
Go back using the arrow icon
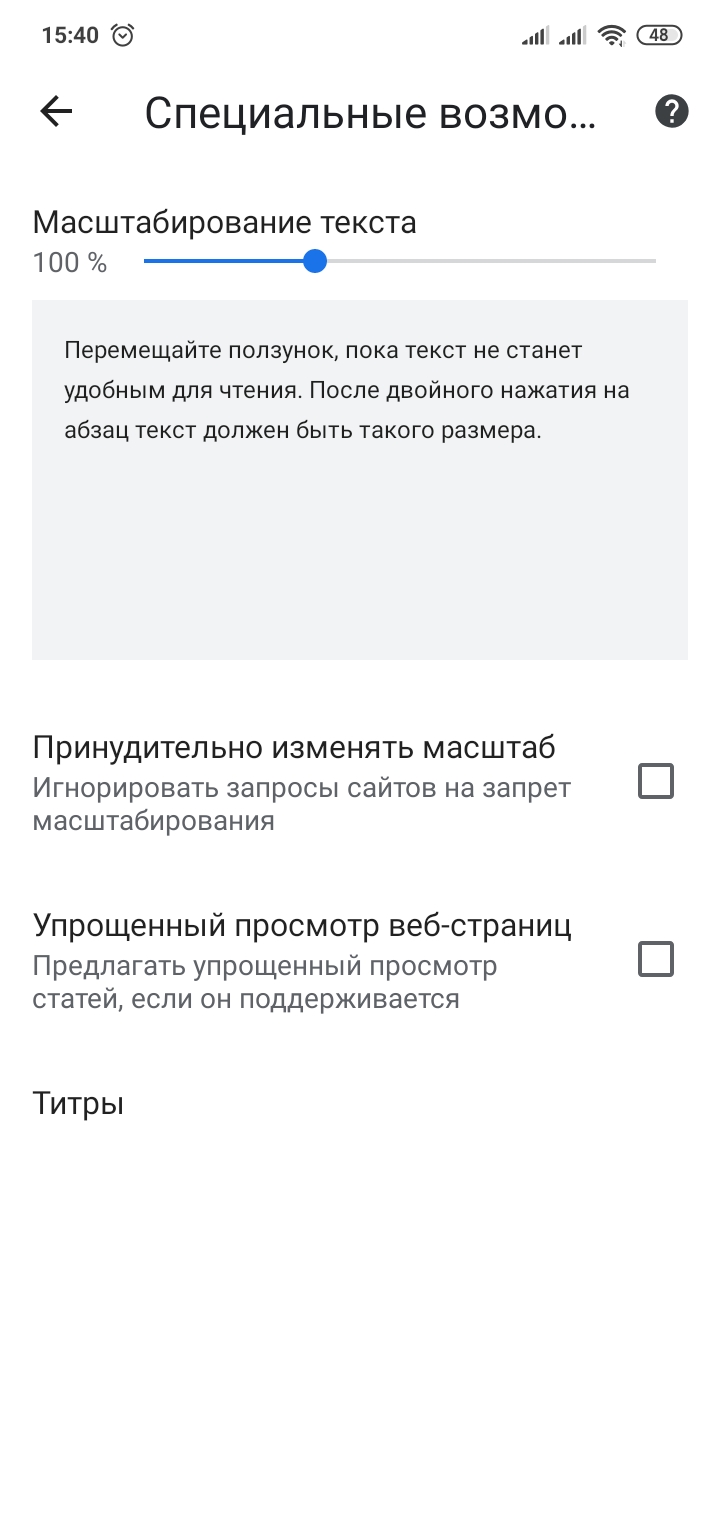pyautogui.click(x=56, y=112)
